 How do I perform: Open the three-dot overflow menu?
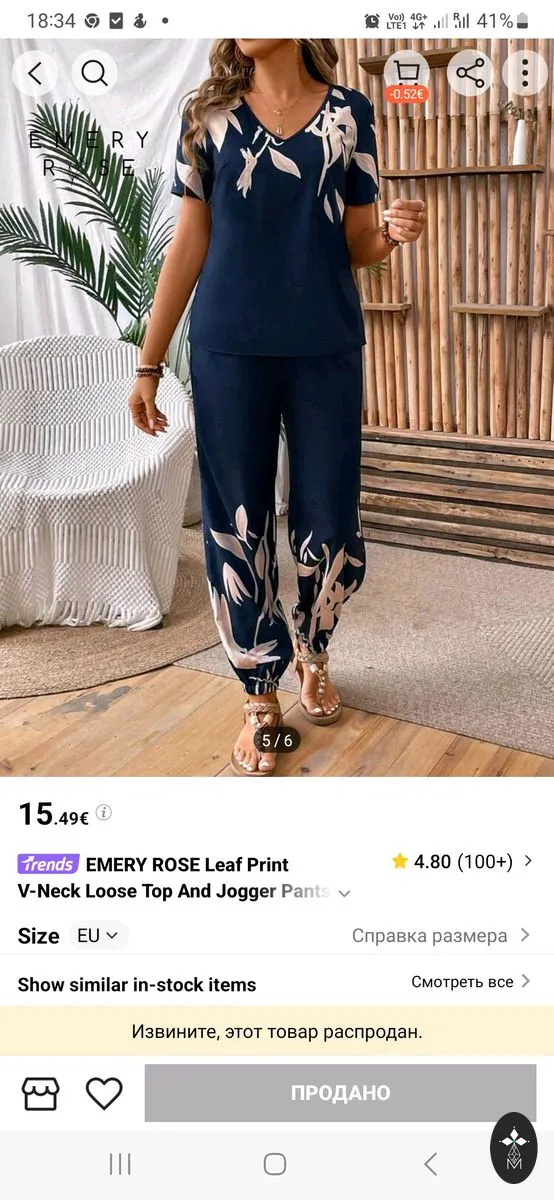525,73
